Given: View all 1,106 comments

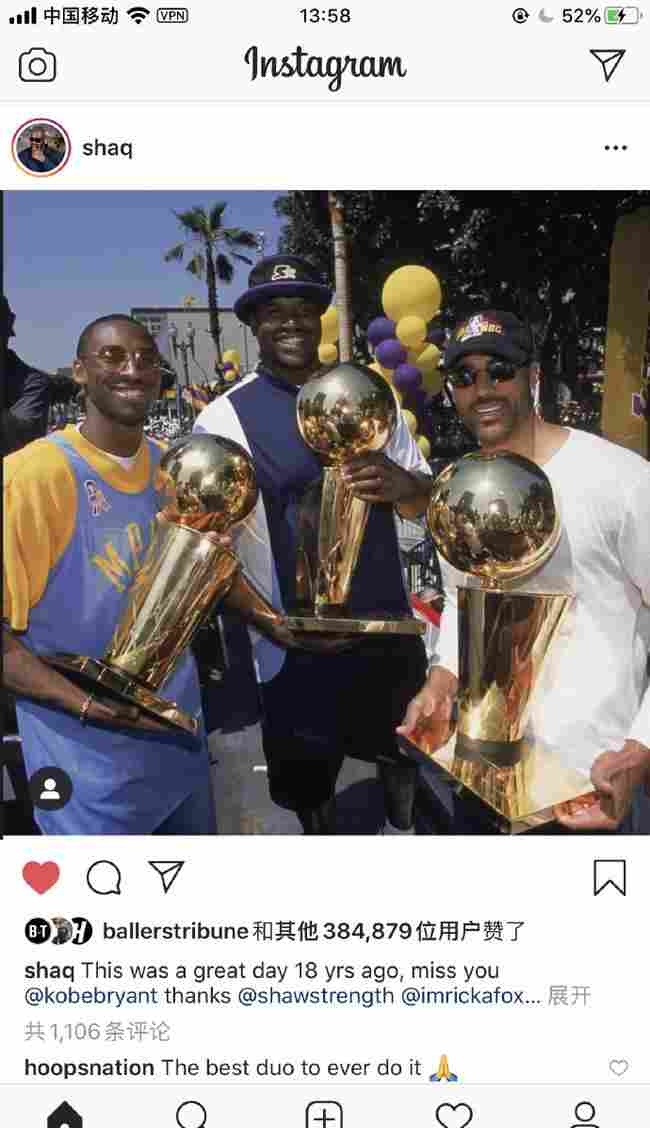Looking at the screenshot, I should tap(97, 1031).
